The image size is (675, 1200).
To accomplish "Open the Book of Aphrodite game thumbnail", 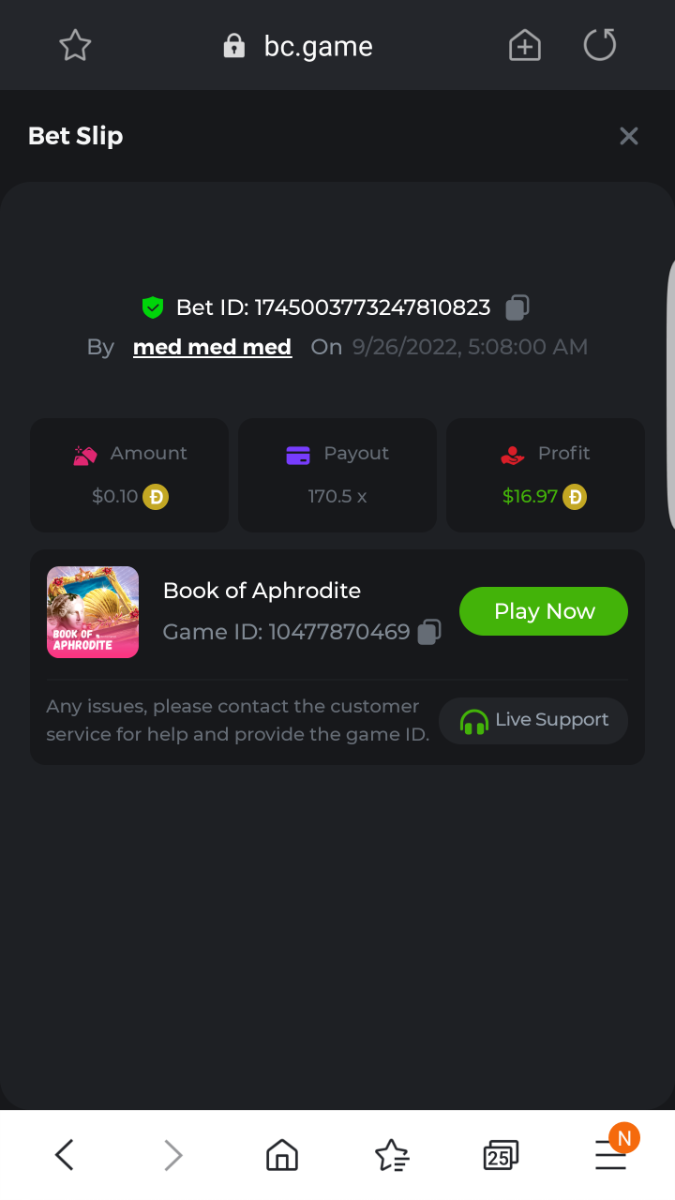I will pyautogui.click(x=93, y=612).
